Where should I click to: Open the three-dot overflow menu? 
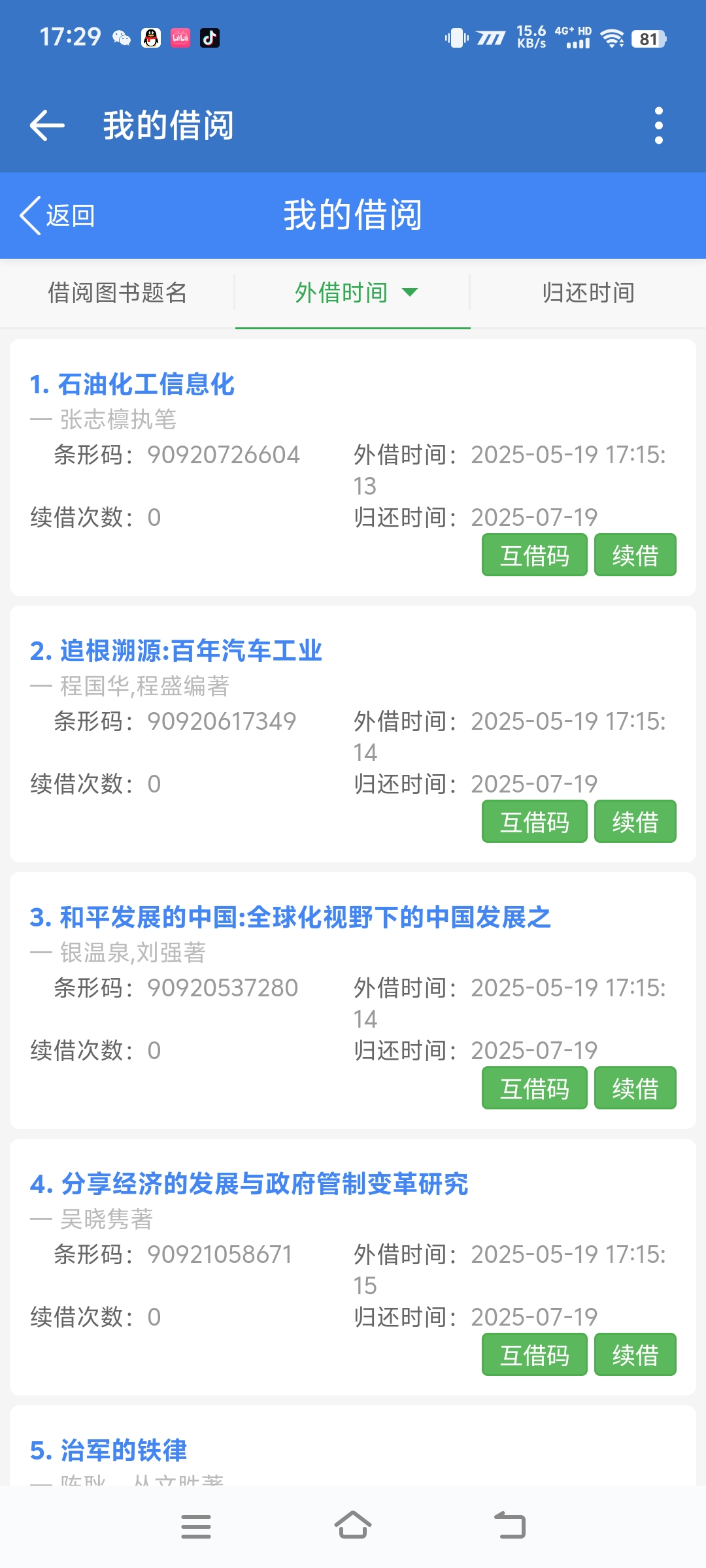point(658,125)
